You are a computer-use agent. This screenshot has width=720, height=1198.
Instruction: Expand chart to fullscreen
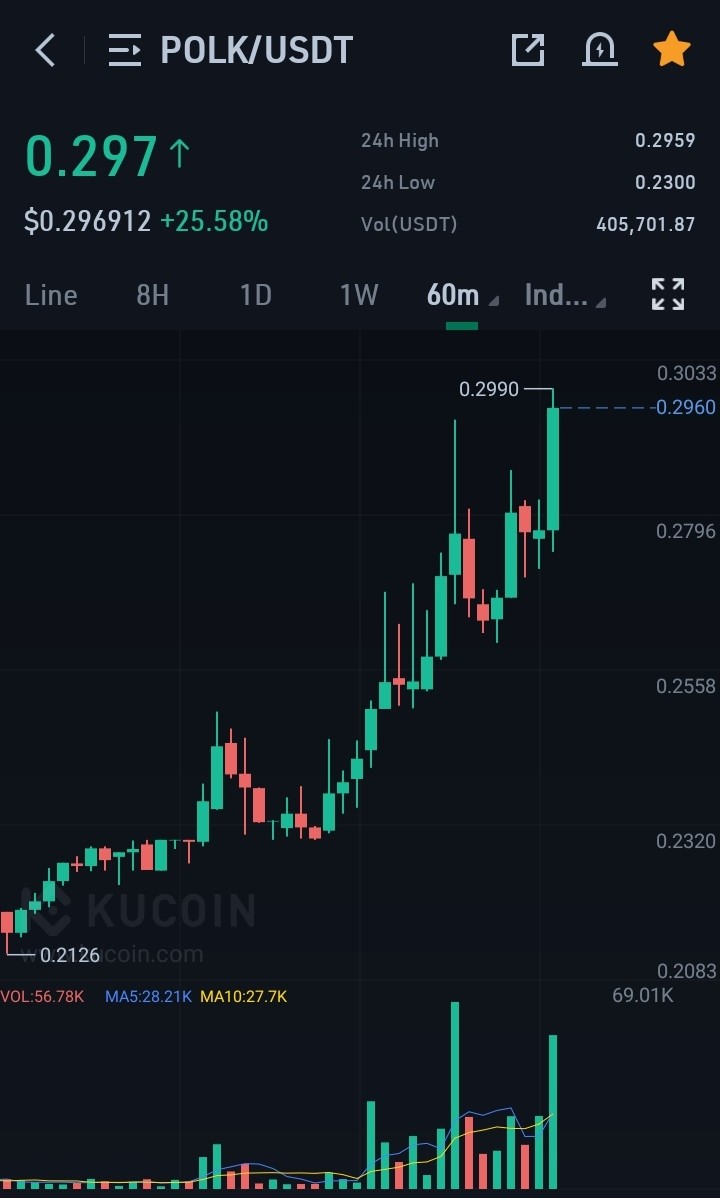tap(668, 294)
